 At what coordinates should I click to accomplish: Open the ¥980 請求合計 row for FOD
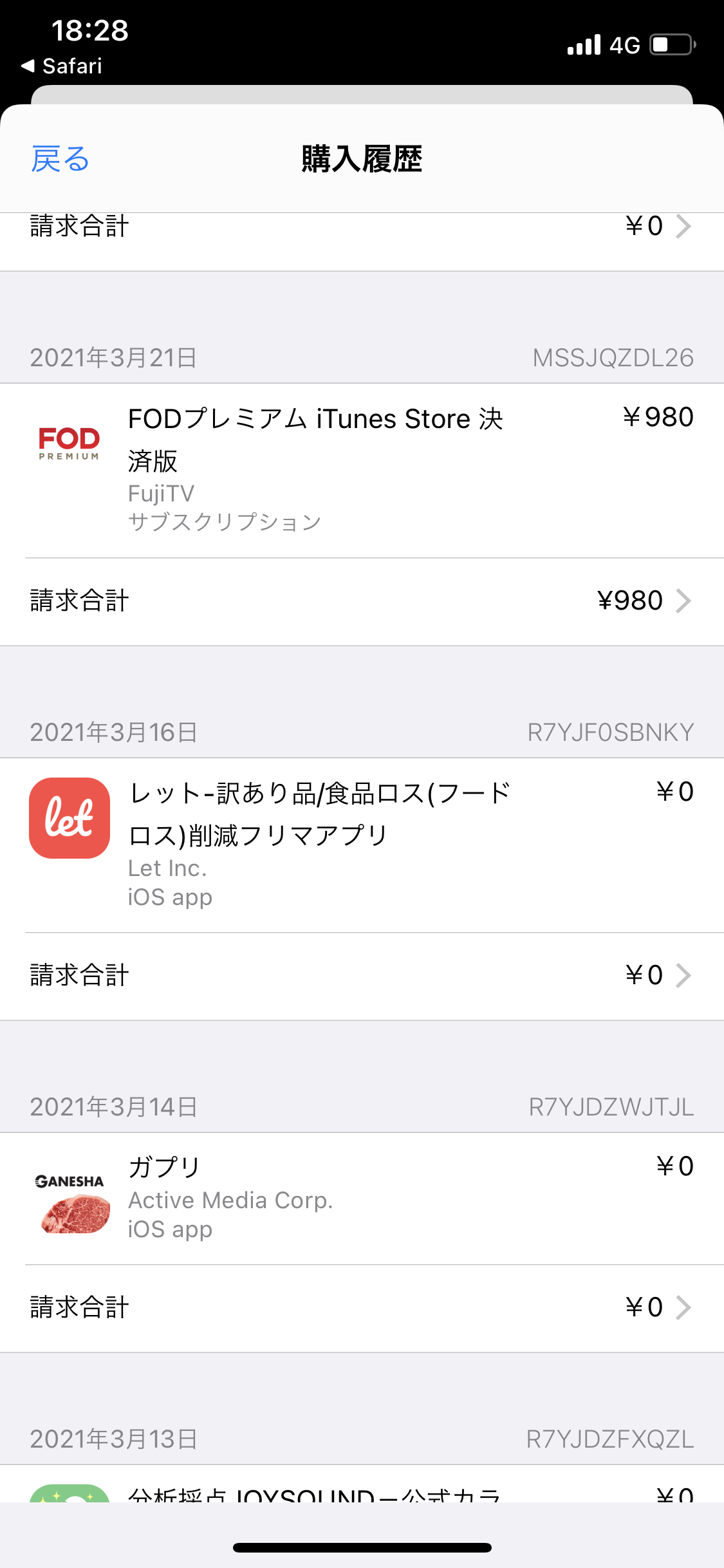[362, 601]
